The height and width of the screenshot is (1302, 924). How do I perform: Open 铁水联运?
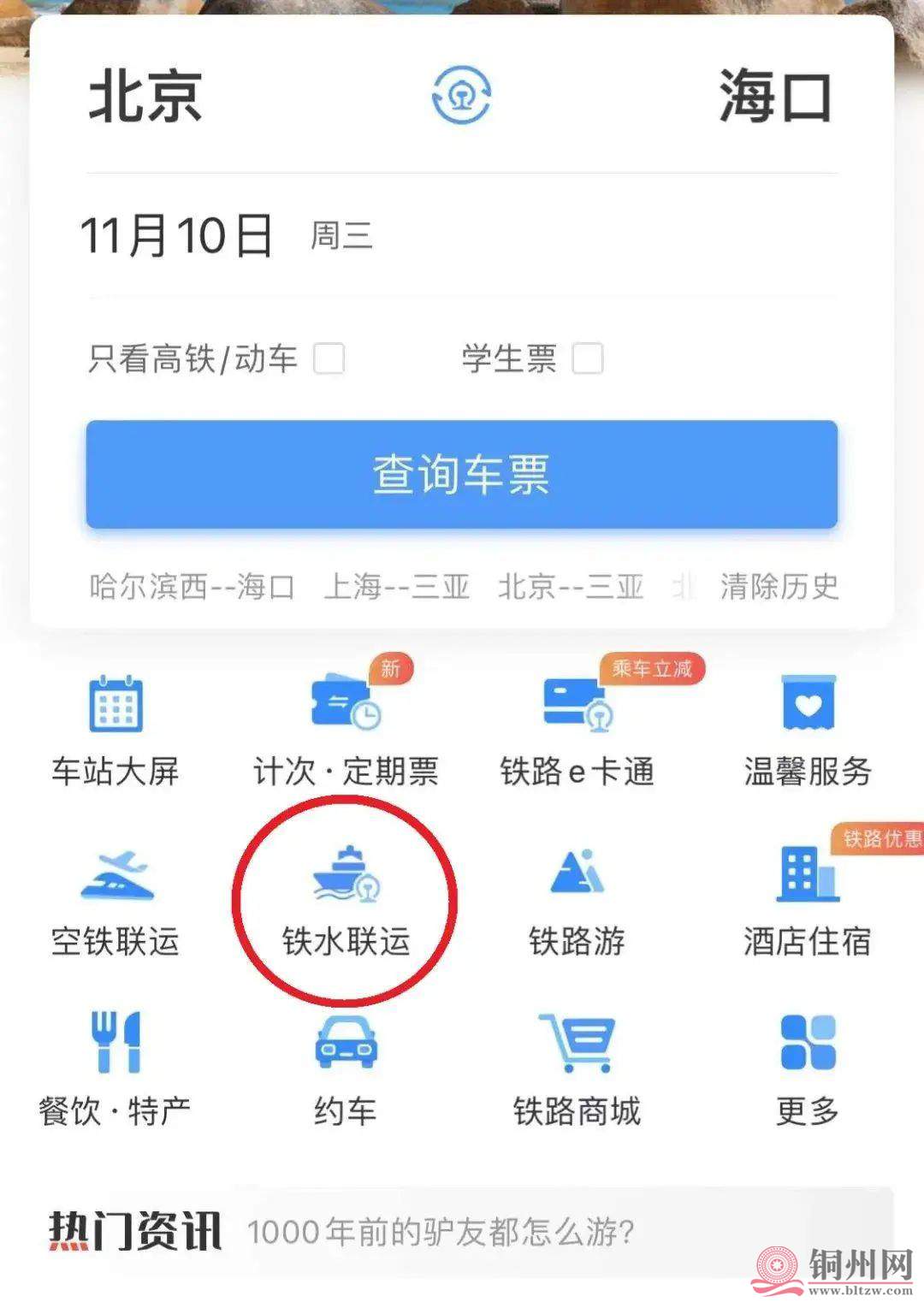(346, 900)
